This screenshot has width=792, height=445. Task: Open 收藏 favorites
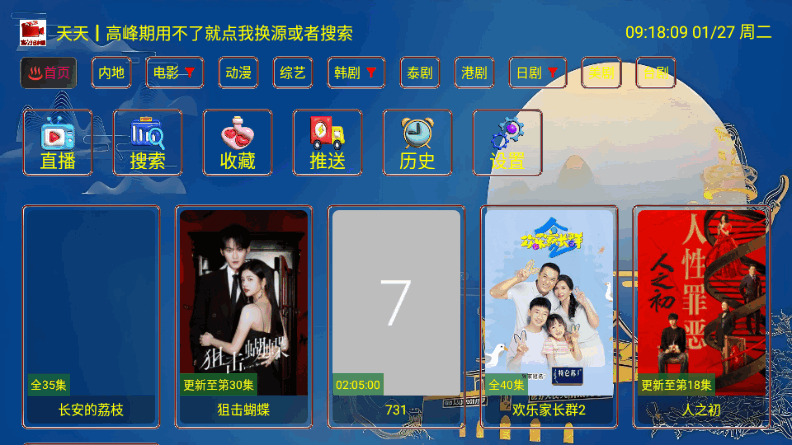[238, 142]
